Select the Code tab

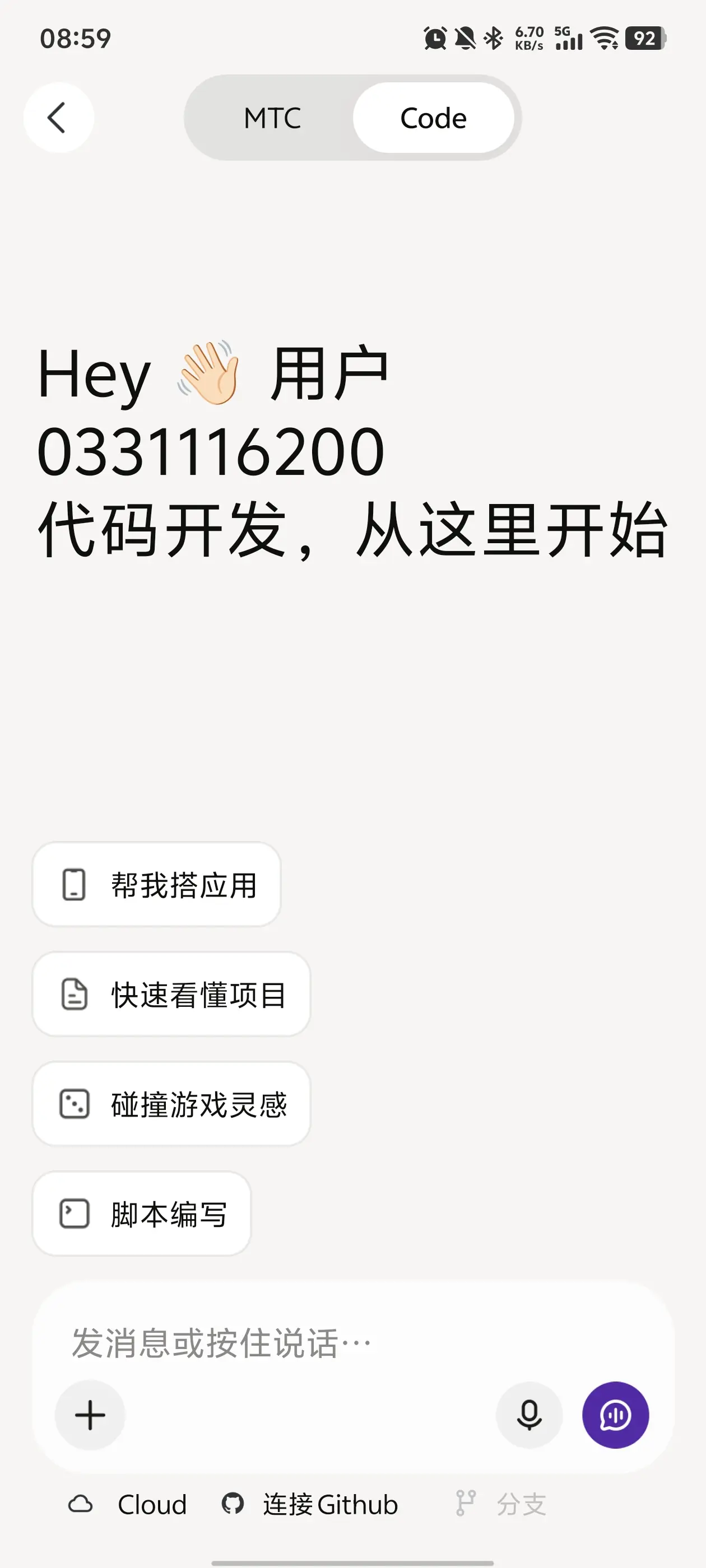click(x=433, y=118)
